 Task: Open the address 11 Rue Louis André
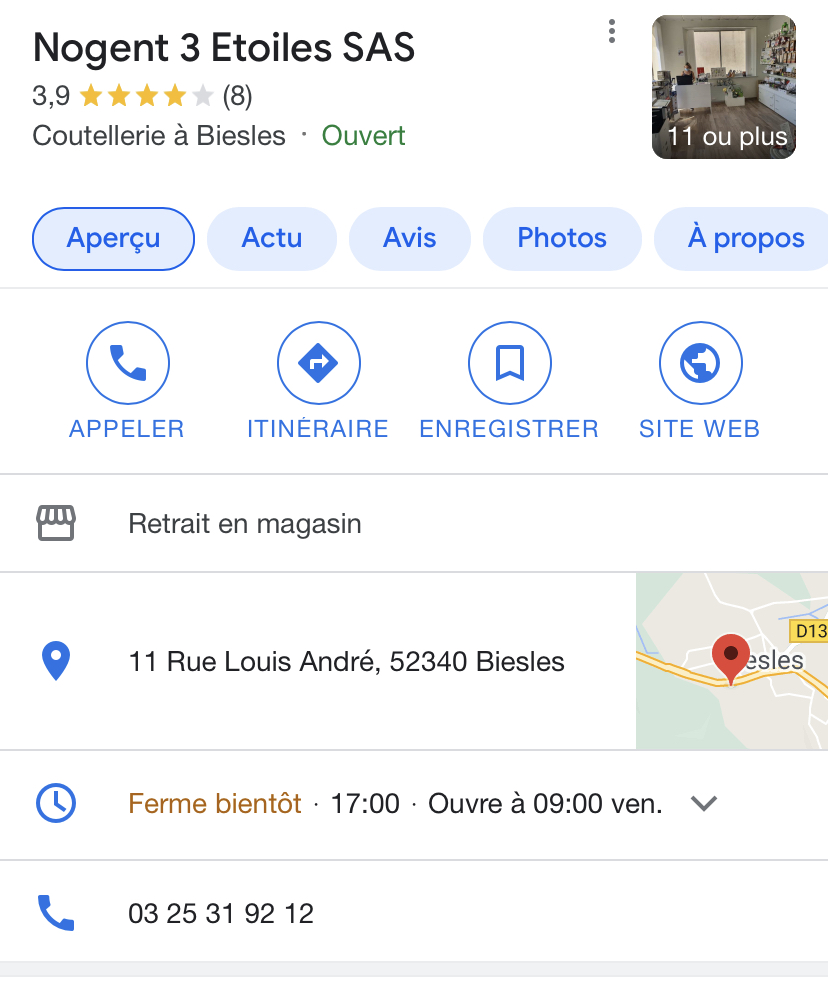346,661
